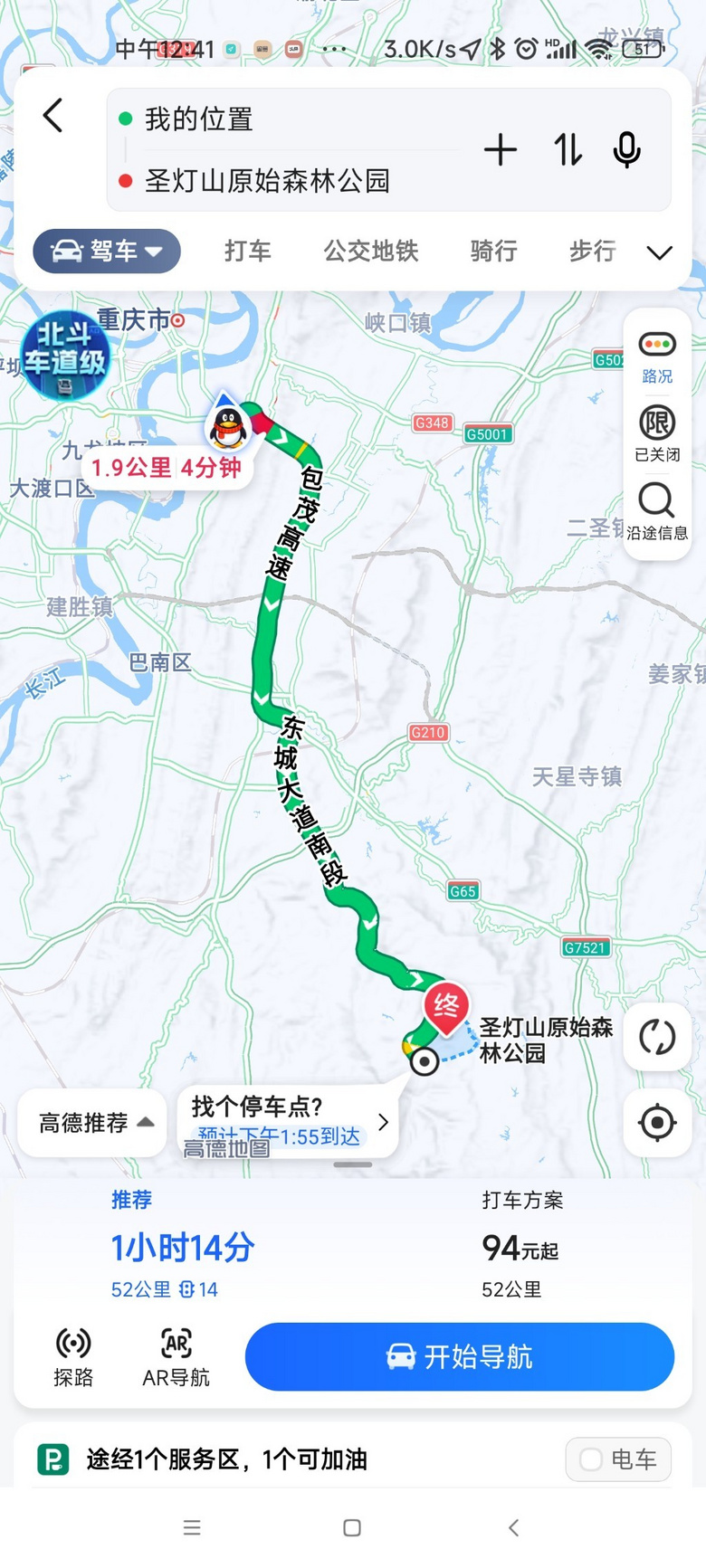This screenshot has height=1568, width=706.
Task: Edit the 我的位置 starting point field
Action: [288, 119]
